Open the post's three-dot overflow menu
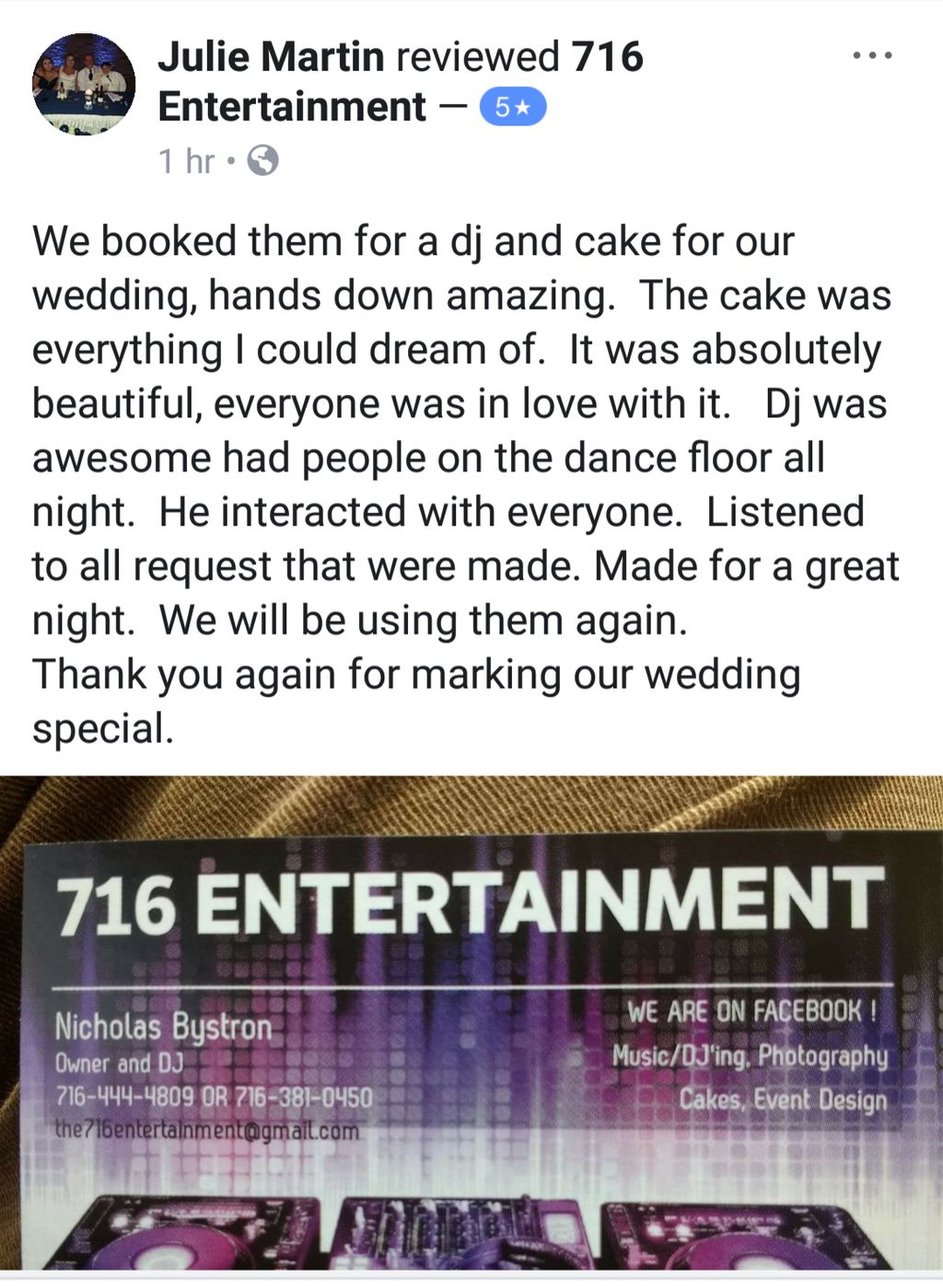Screen dimensions: 943x1288 click(871, 56)
